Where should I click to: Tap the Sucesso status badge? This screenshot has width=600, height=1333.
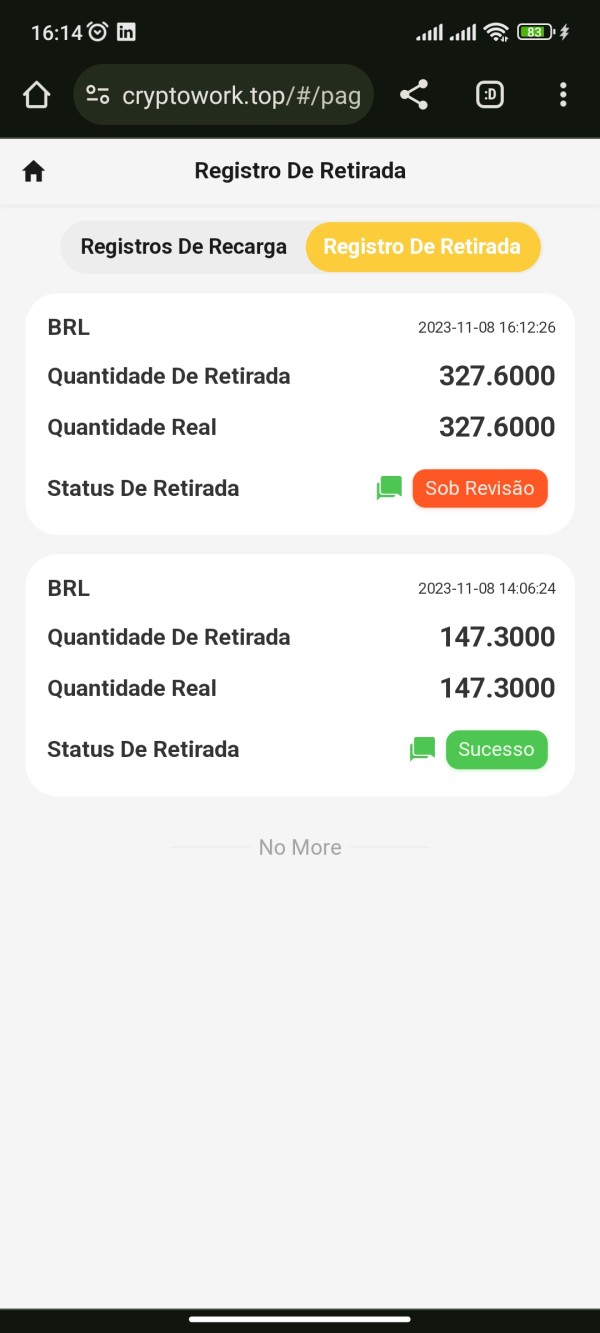[496, 749]
